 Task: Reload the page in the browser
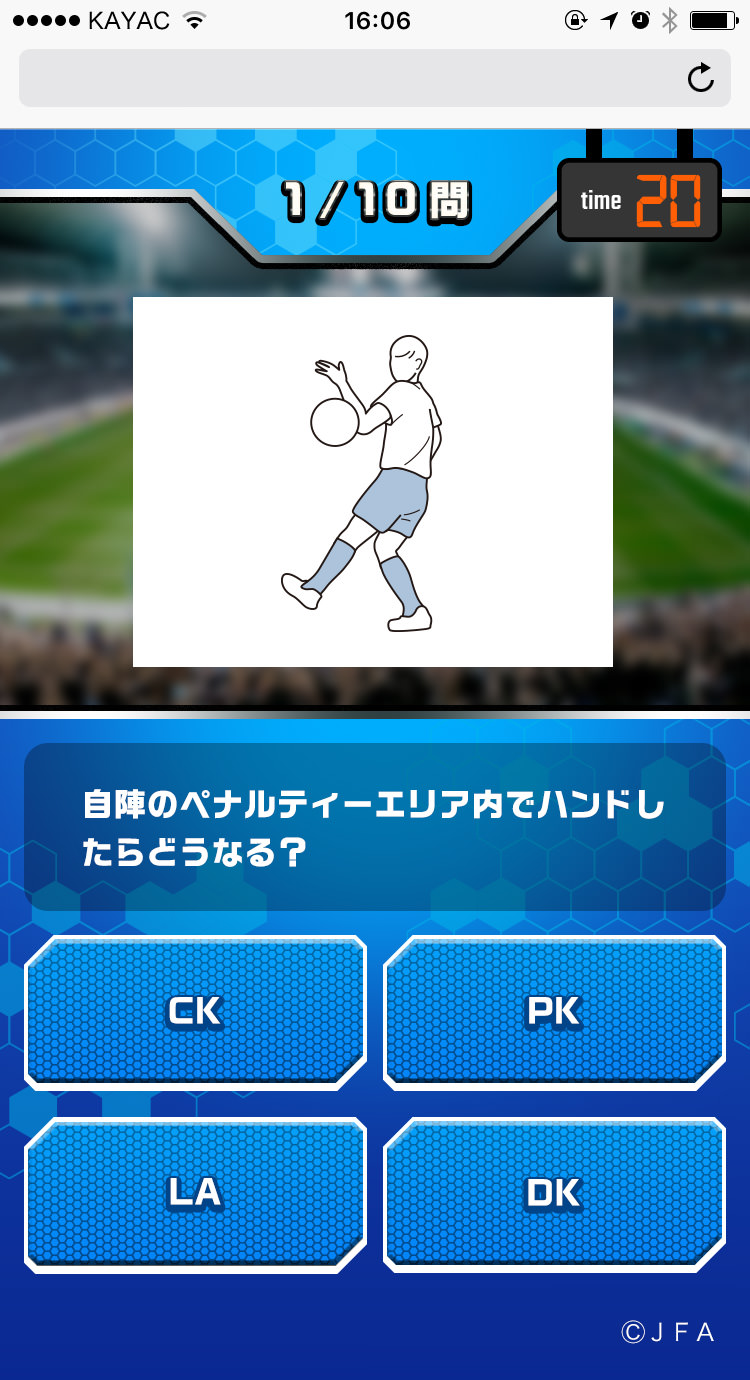[701, 78]
